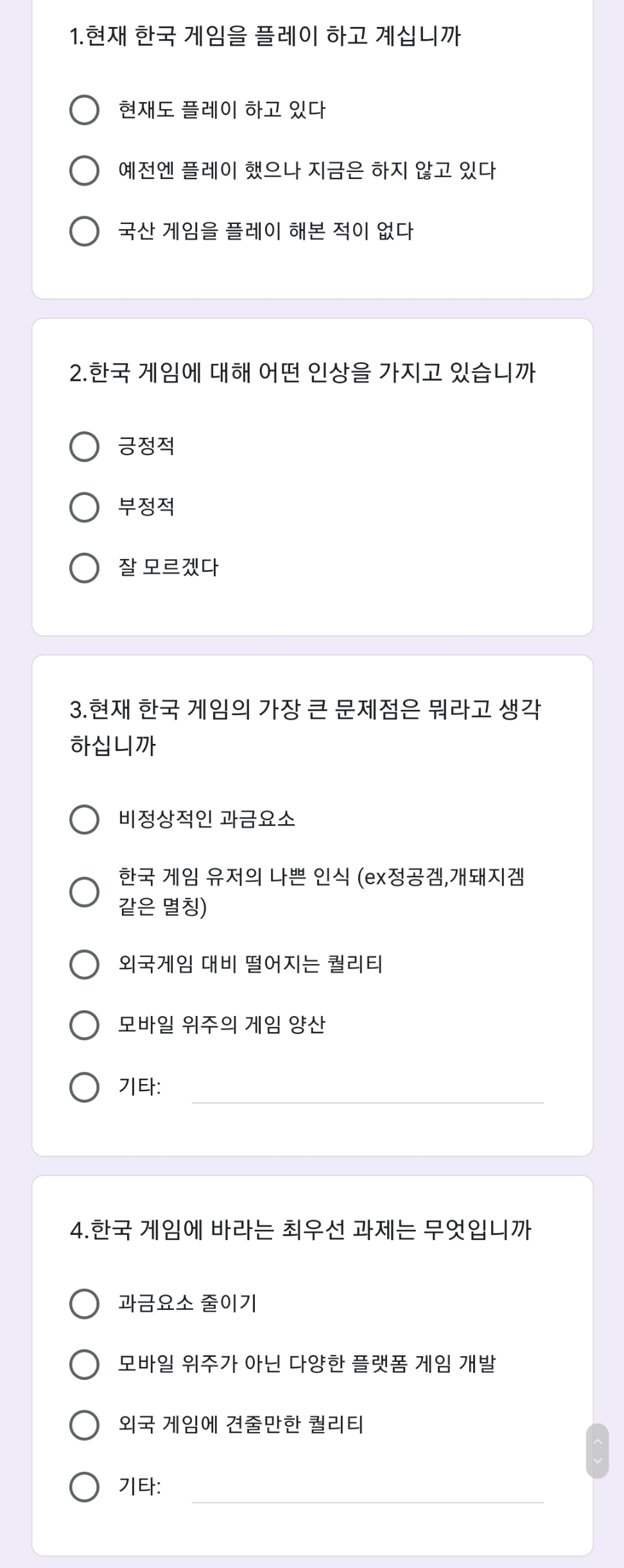
Task: Select '국산 게임을 플레이 해본 적이 없다'
Action: [x=84, y=231]
